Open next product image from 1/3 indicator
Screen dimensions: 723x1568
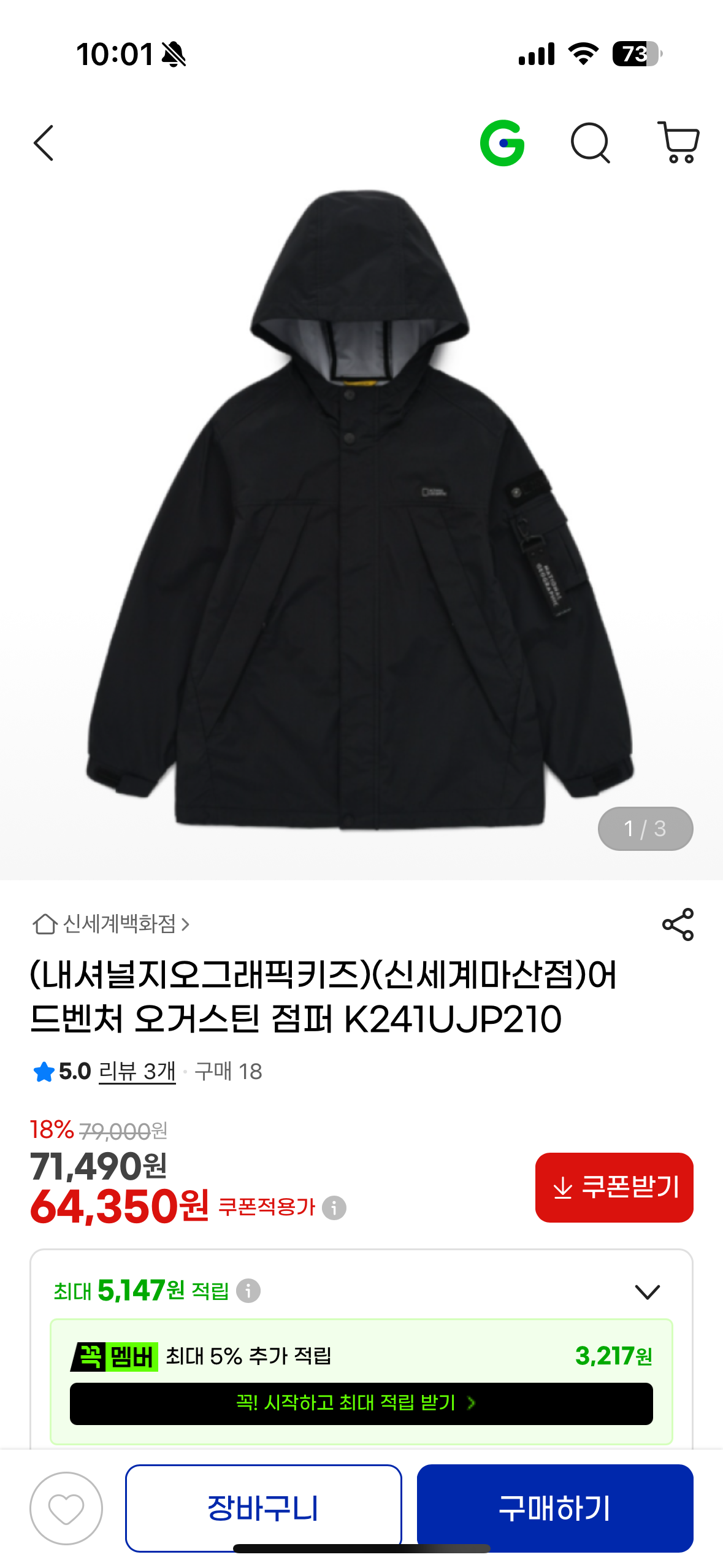pyautogui.click(x=645, y=829)
